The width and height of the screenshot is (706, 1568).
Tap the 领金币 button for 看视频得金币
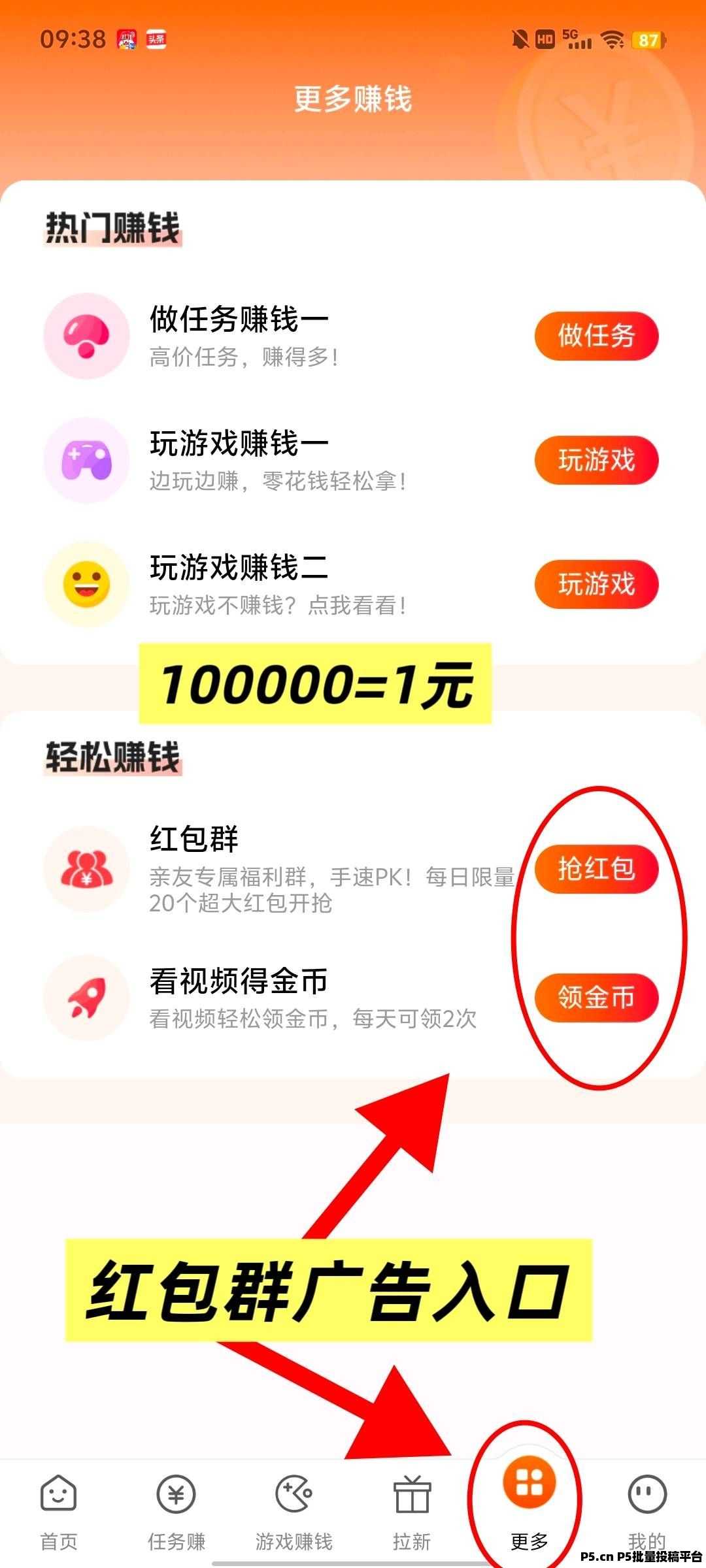click(x=596, y=997)
